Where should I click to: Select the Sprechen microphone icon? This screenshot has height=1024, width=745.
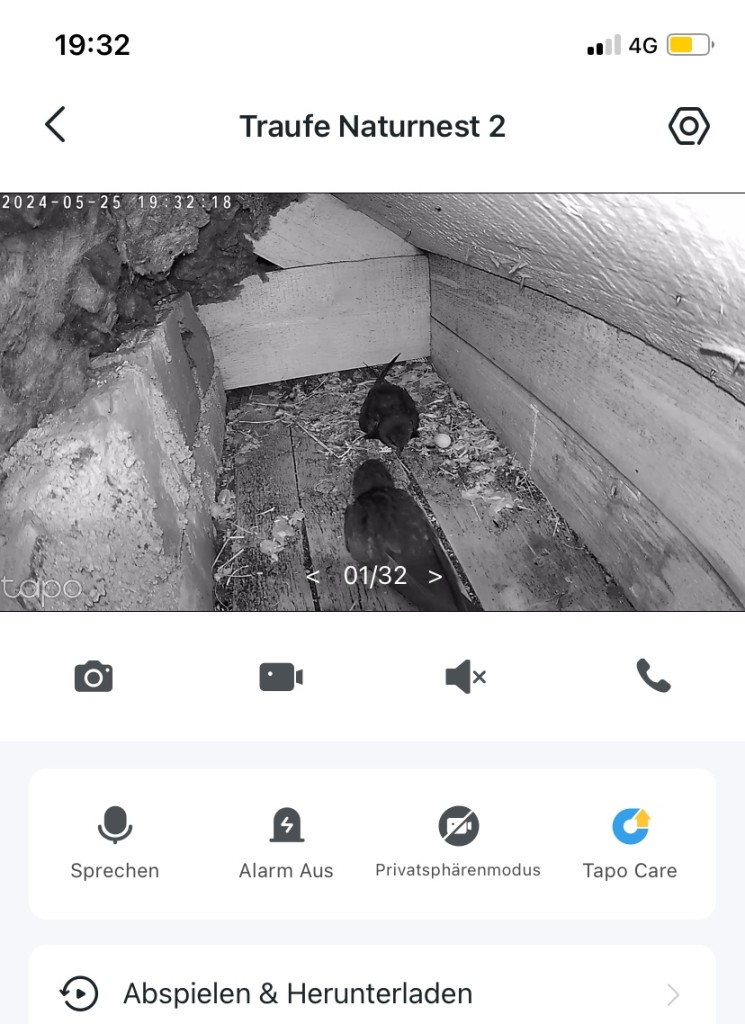(x=115, y=824)
